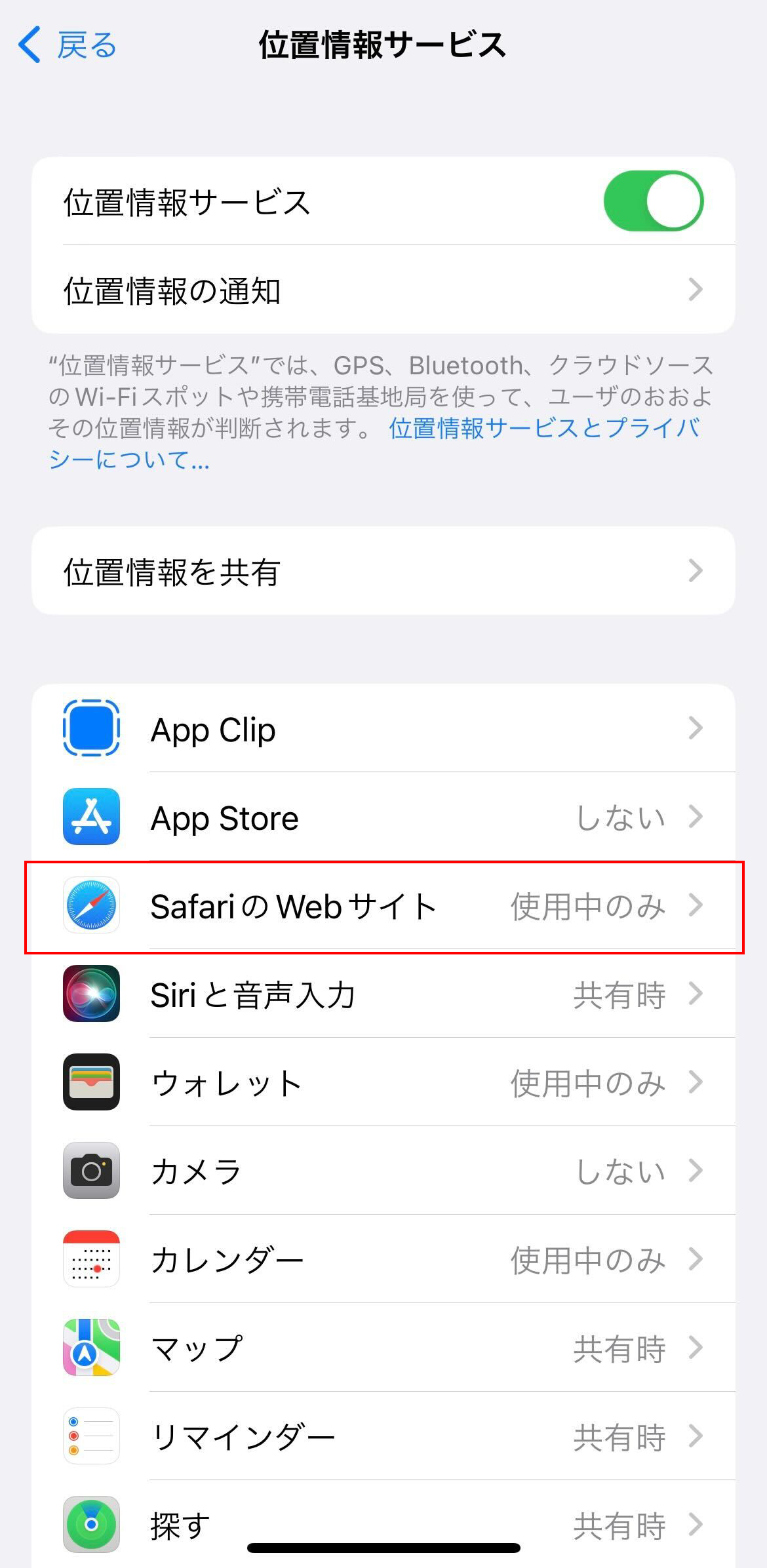Screen dimensions: 767x1568
Task: Open Siriと音声入力 location settings
Action: (x=383, y=994)
